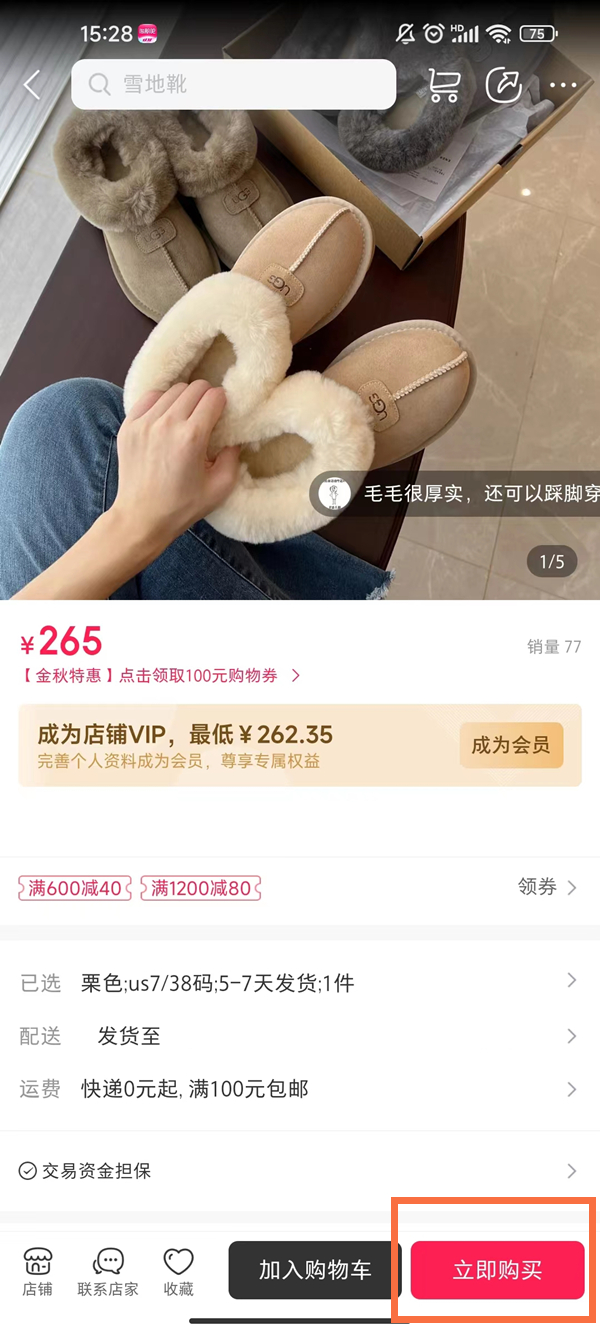
Task: Contact the seller via 联系店家
Action: tap(108, 1272)
